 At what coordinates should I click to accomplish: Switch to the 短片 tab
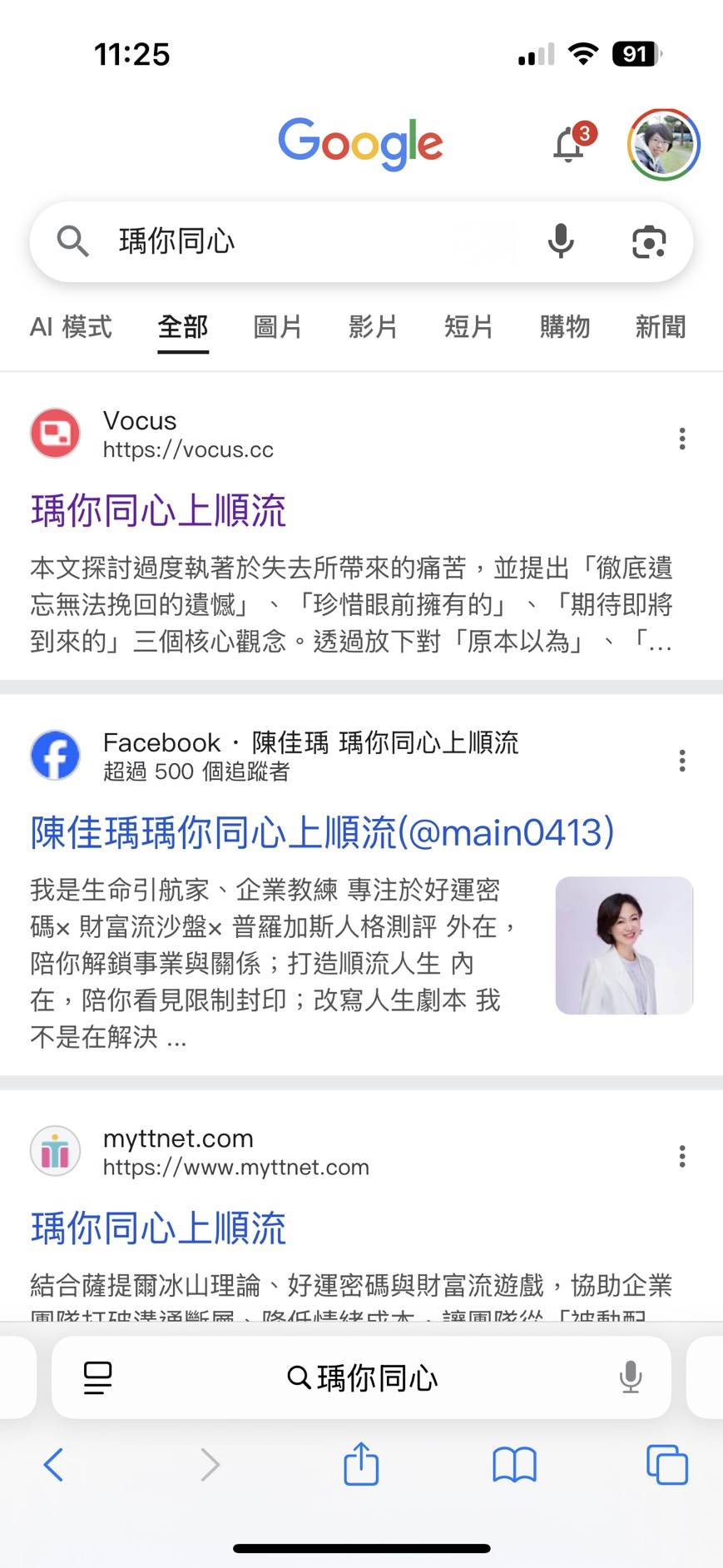(x=468, y=327)
